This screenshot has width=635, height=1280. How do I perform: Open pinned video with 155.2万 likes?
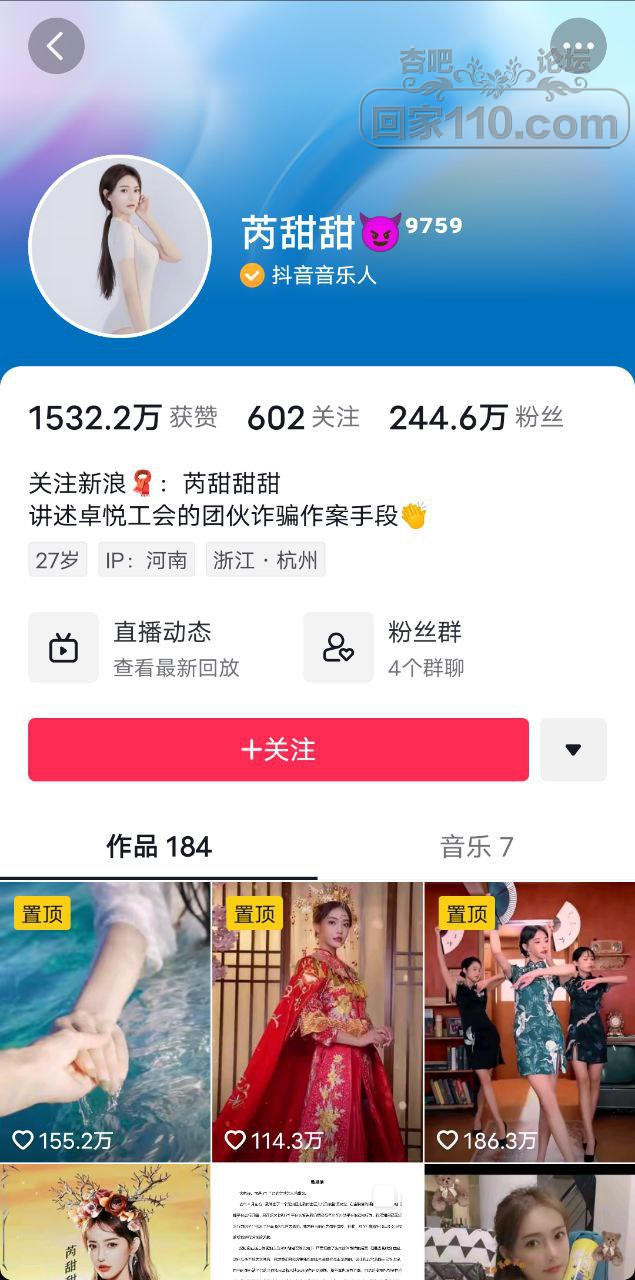[x=105, y=1020]
